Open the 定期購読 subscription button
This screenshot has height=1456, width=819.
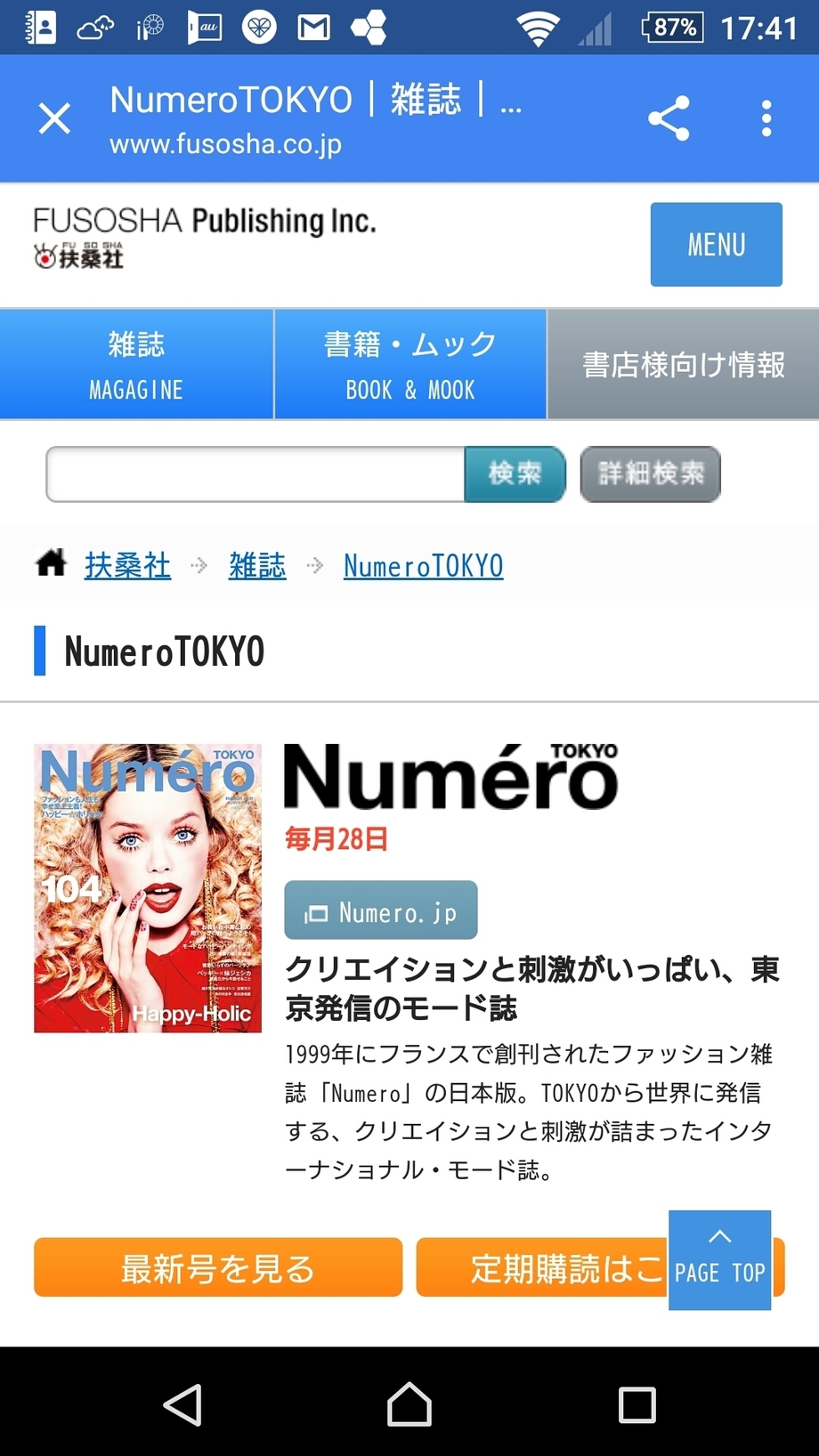click(541, 1267)
